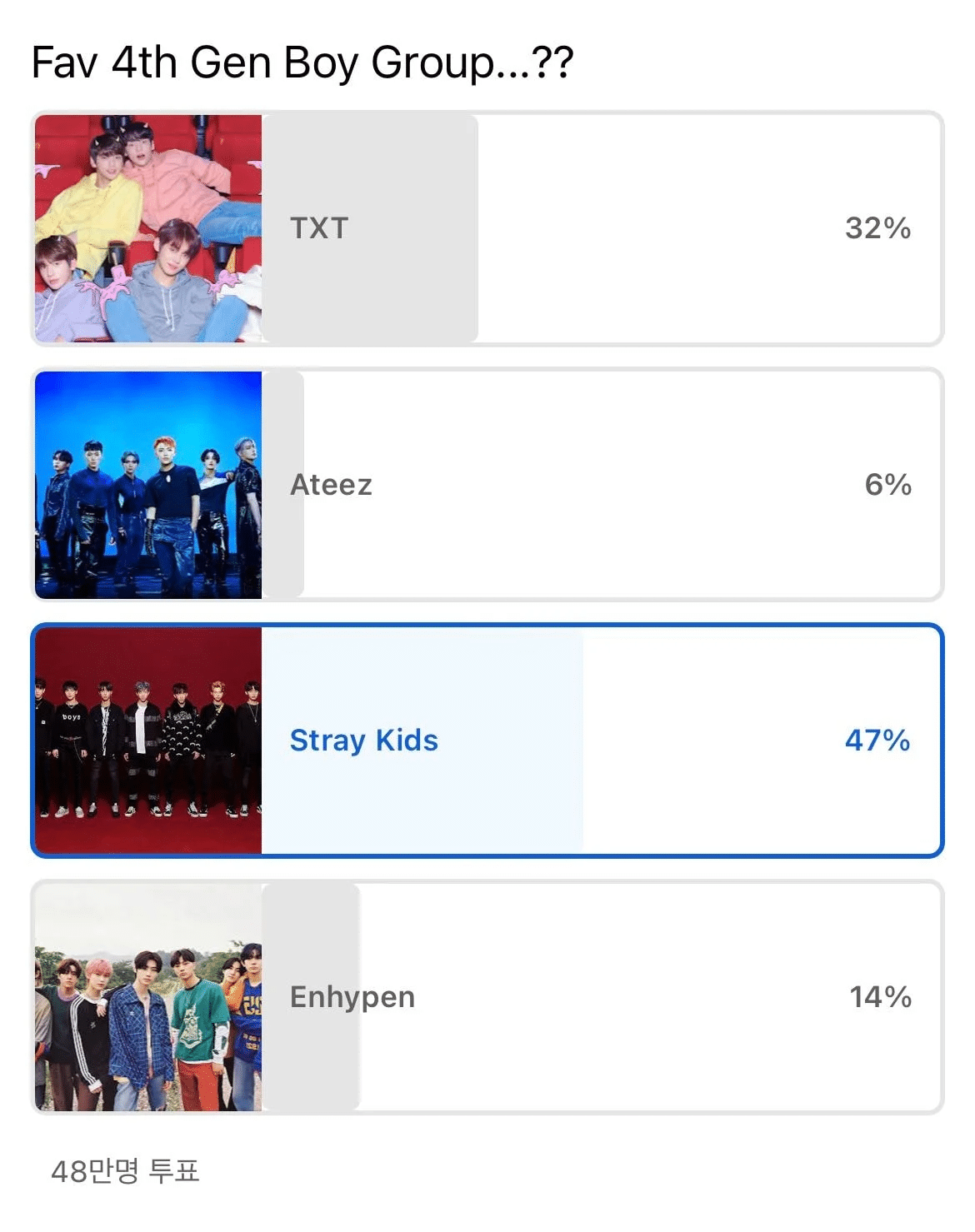Select the TXT poll option
This screenshot has height=1232, width=975.
click(x=487, y=228)
